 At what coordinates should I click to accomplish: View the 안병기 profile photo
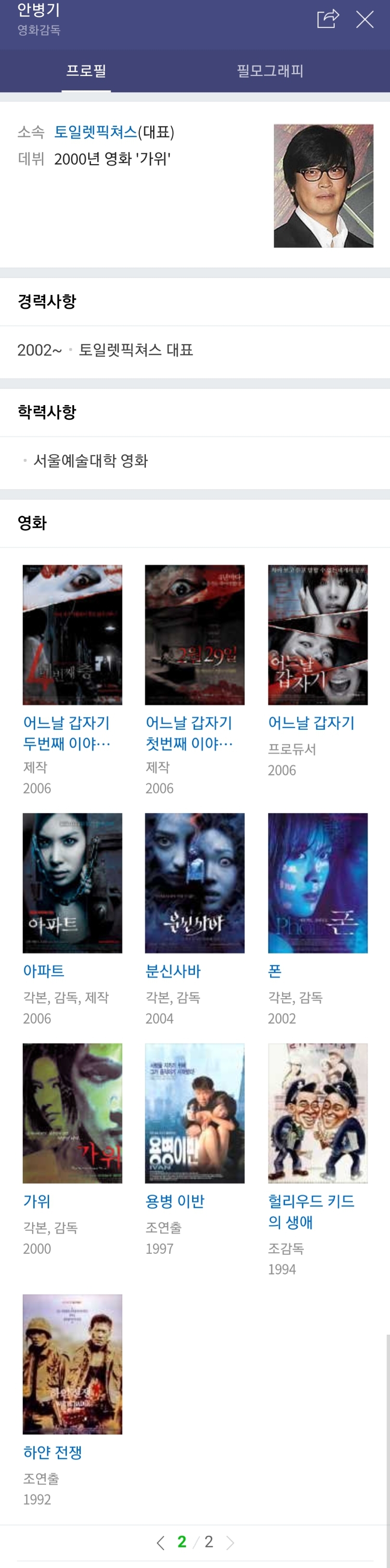pyautogui.click(x=323, y=186)
